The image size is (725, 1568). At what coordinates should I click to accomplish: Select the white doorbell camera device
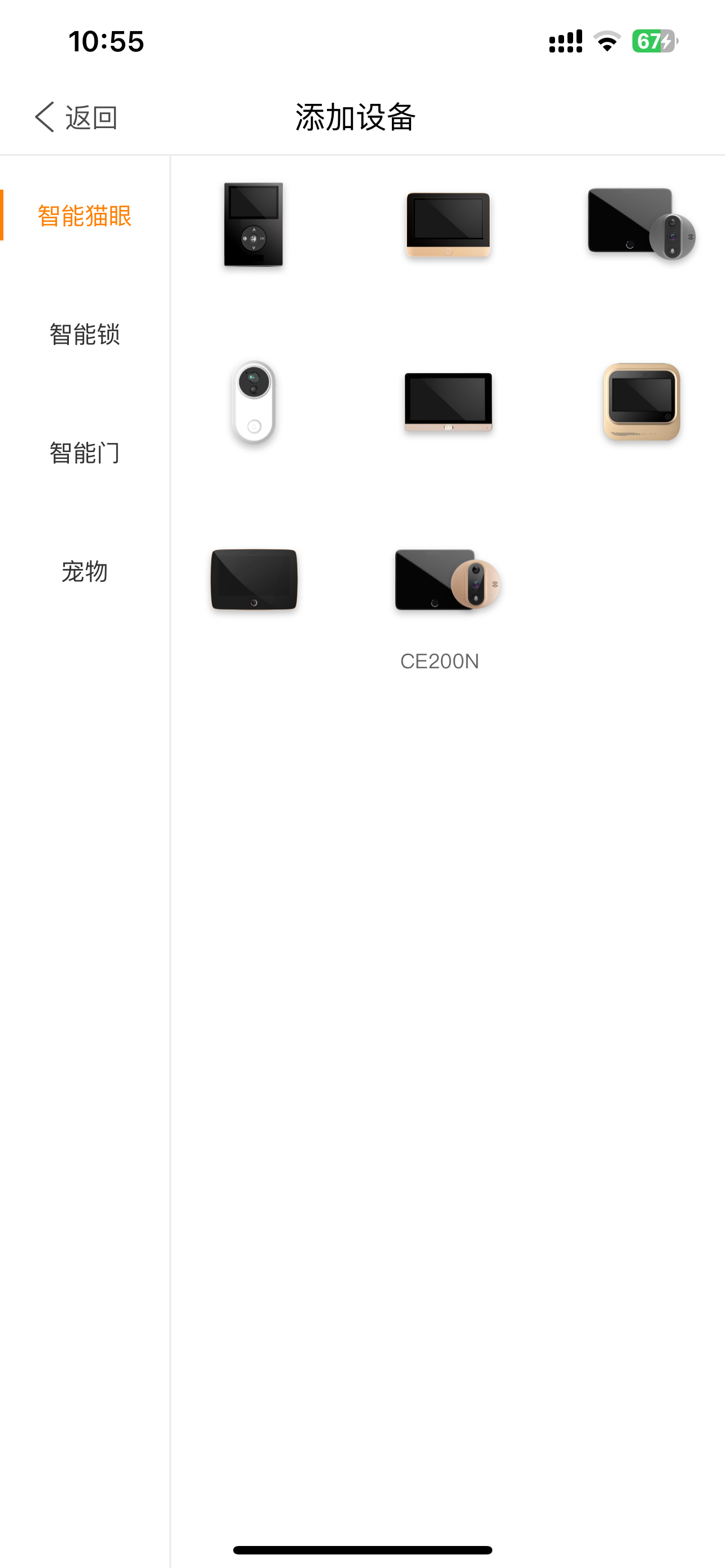point(254,402)
